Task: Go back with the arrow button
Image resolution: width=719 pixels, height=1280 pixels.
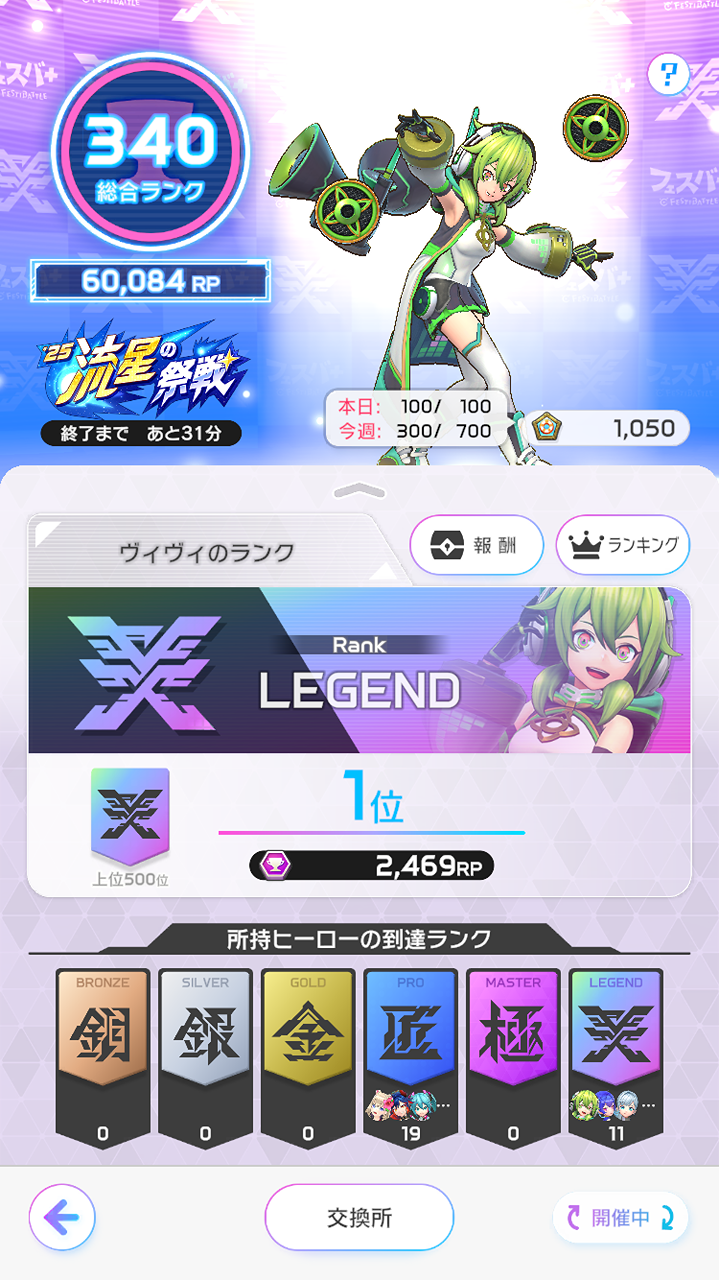Action: click(x=62, y=1217)
